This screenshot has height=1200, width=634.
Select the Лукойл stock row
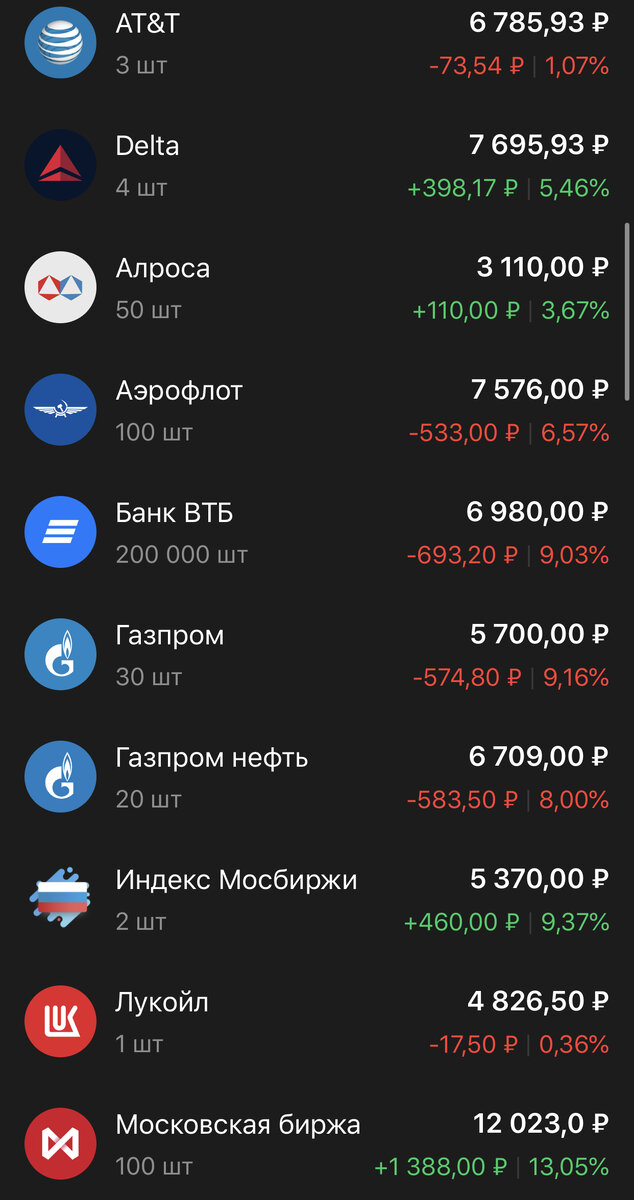317,1022
